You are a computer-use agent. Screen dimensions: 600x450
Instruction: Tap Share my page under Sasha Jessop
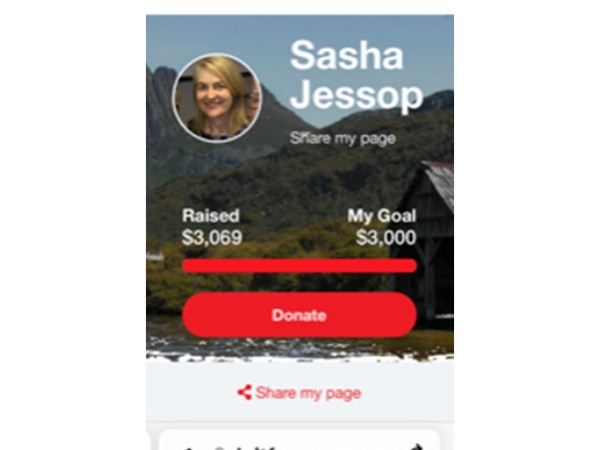pos(342,139)
